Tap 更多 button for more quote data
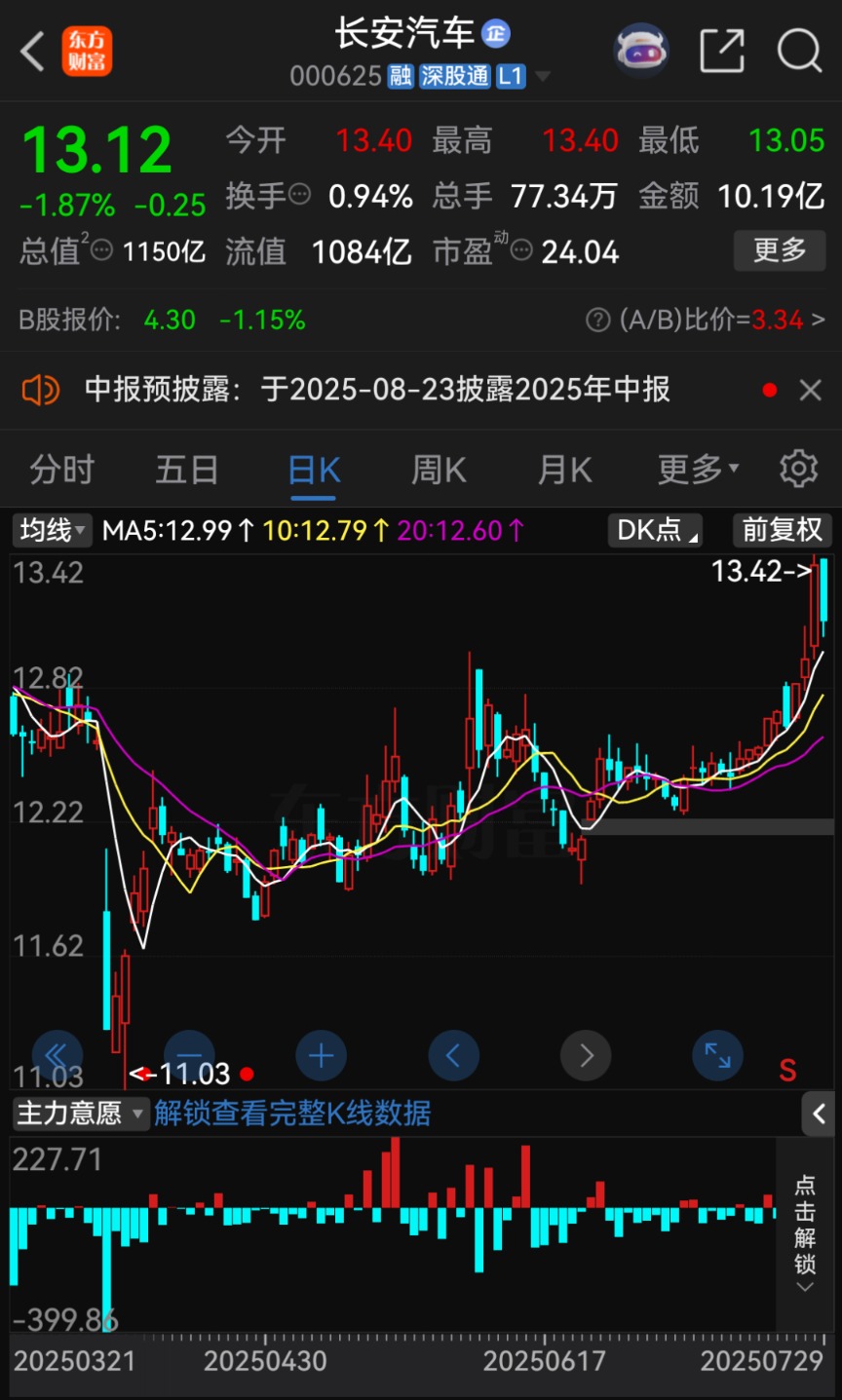This screenshot has width=842, height=1400. (x=780, y=250)
